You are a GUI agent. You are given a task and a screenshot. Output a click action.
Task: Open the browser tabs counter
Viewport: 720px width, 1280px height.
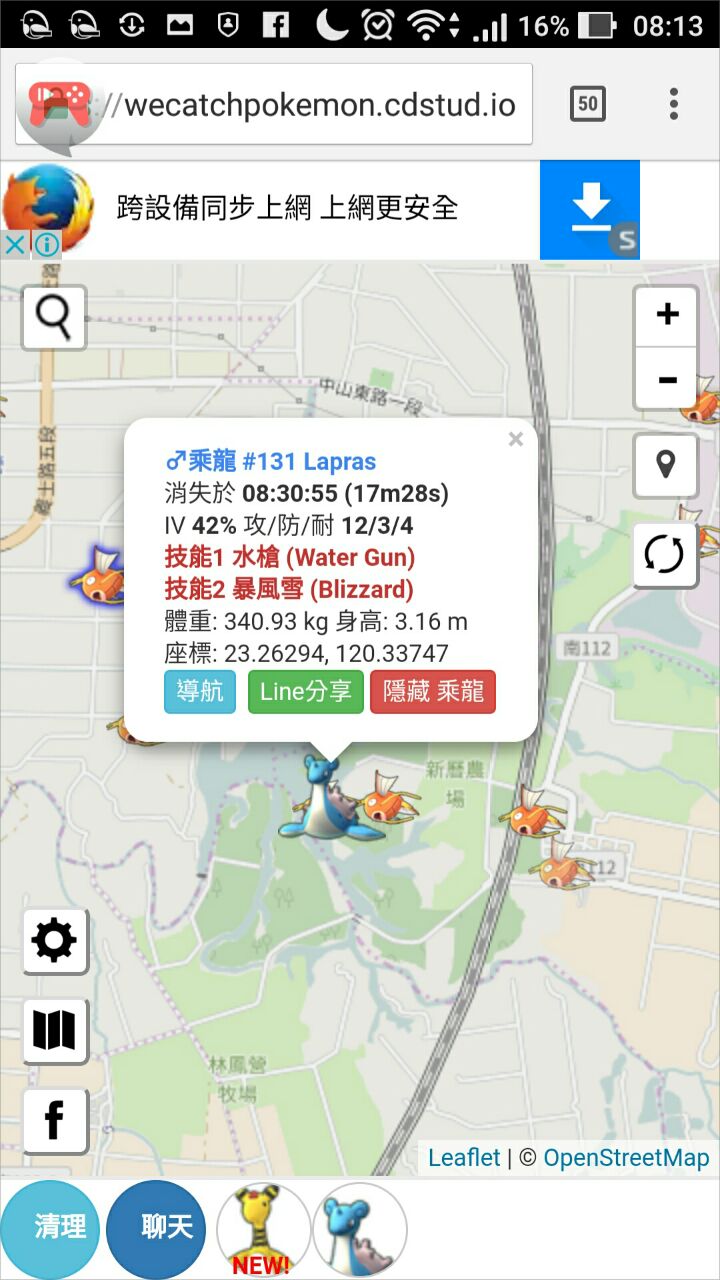[588, 104]
